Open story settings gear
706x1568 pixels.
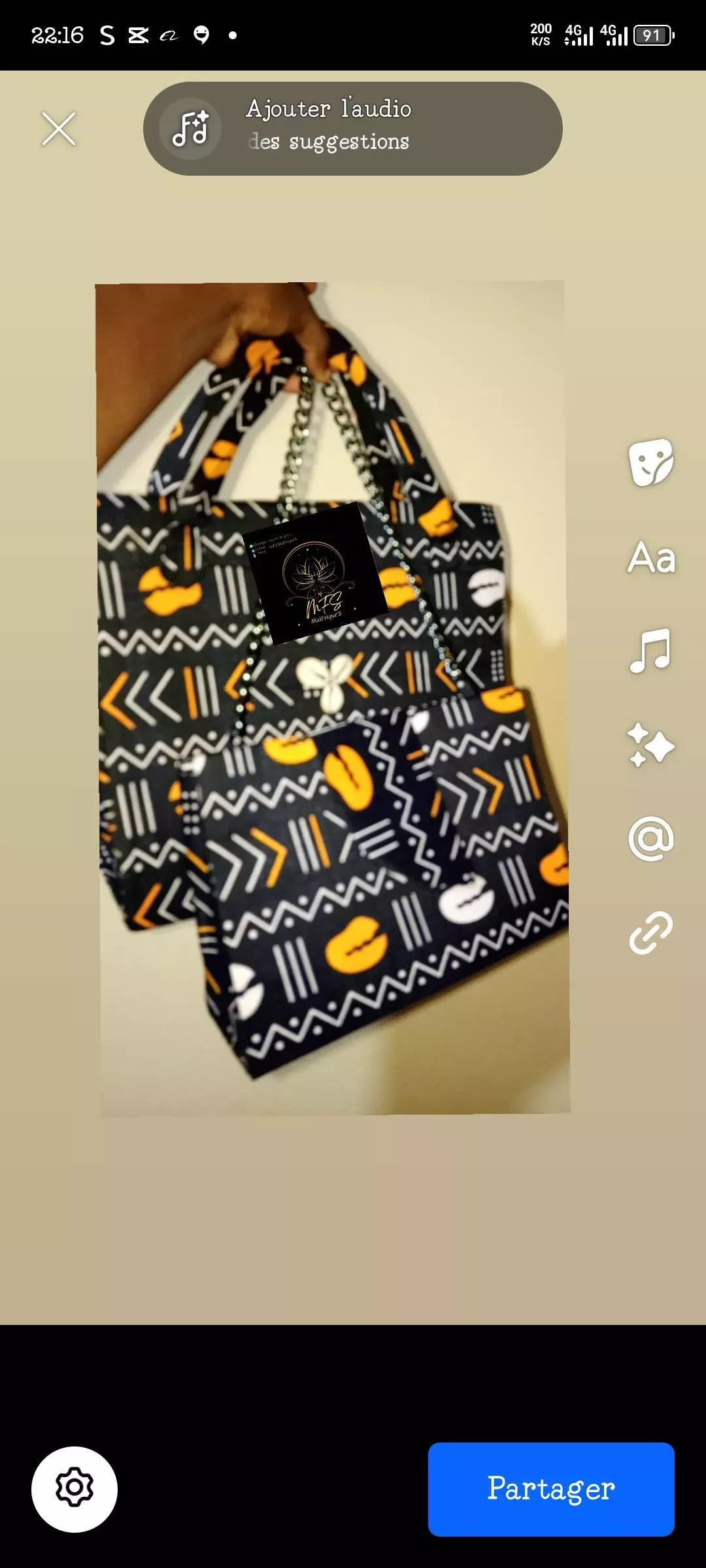point(75,1489)
